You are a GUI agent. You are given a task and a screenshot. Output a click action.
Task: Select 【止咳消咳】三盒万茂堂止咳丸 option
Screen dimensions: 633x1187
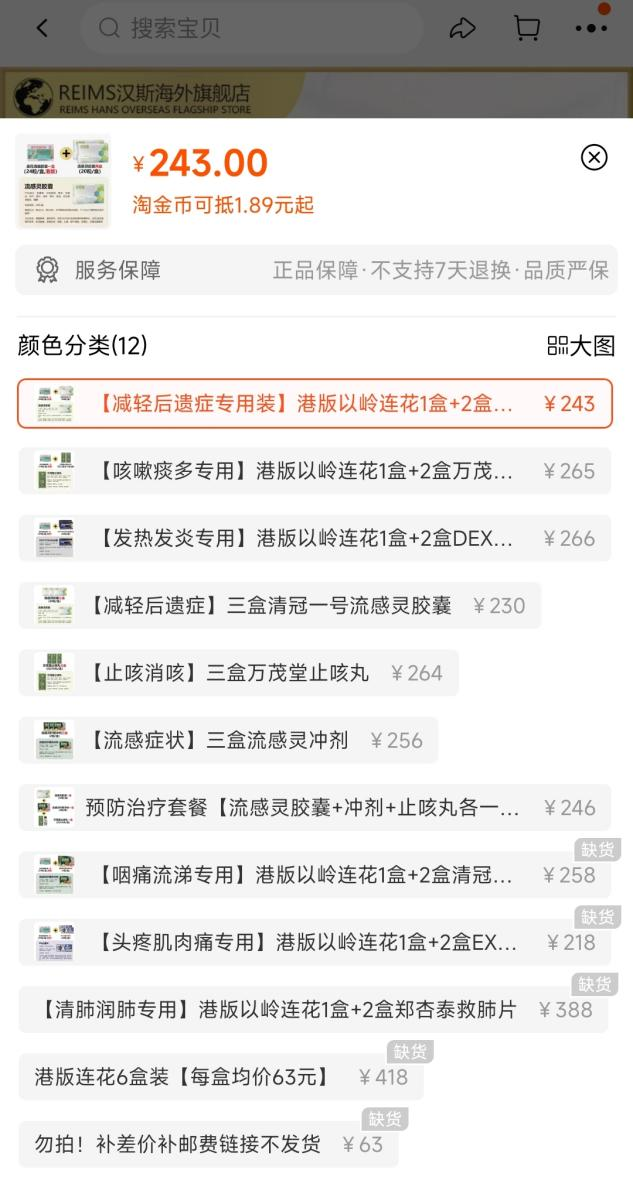[239, 673]
